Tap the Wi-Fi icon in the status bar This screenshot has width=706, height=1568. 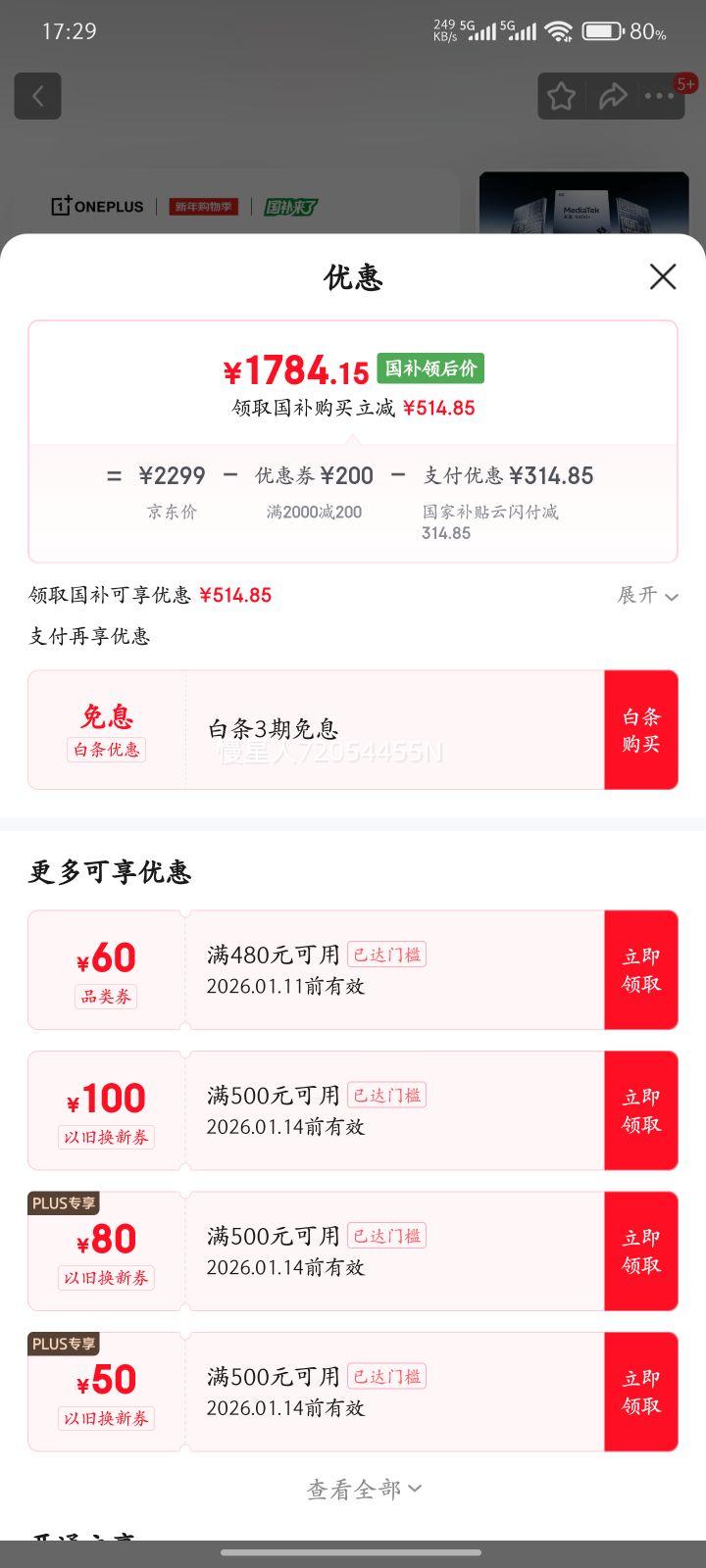click(559, 30)
